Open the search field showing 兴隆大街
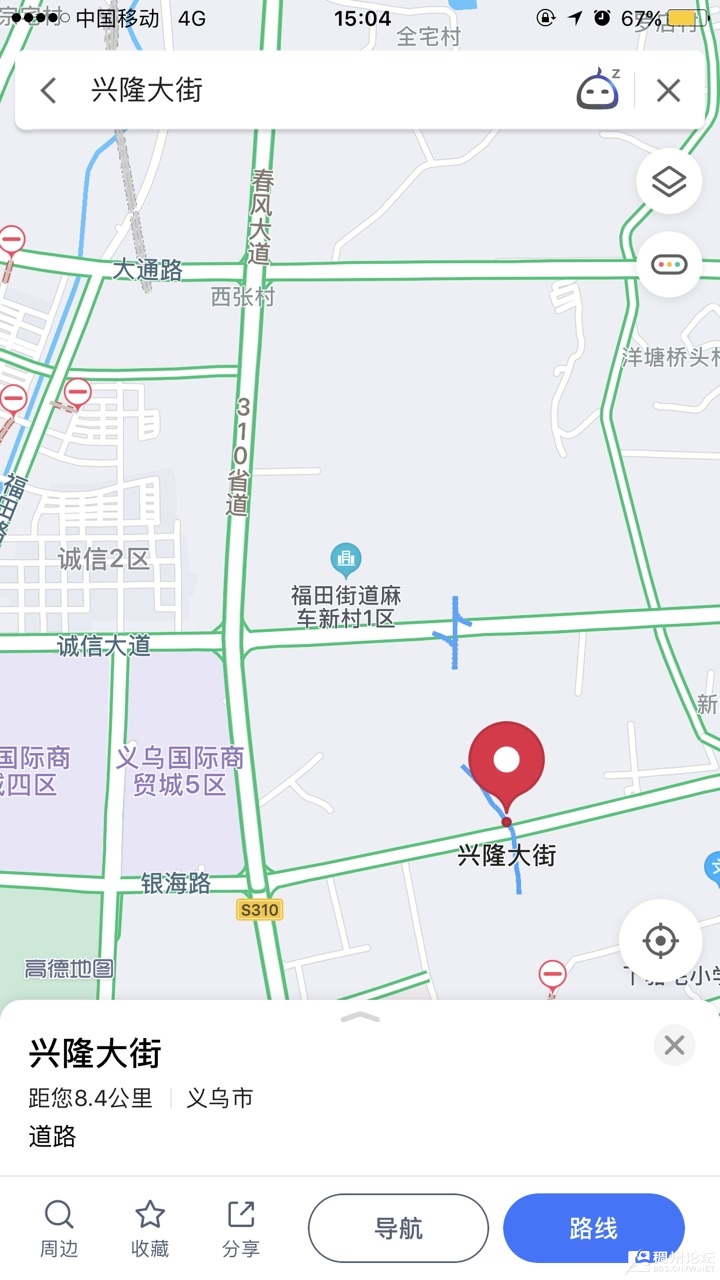This screenshot has height=1280, width=720. tap(300, 91)
